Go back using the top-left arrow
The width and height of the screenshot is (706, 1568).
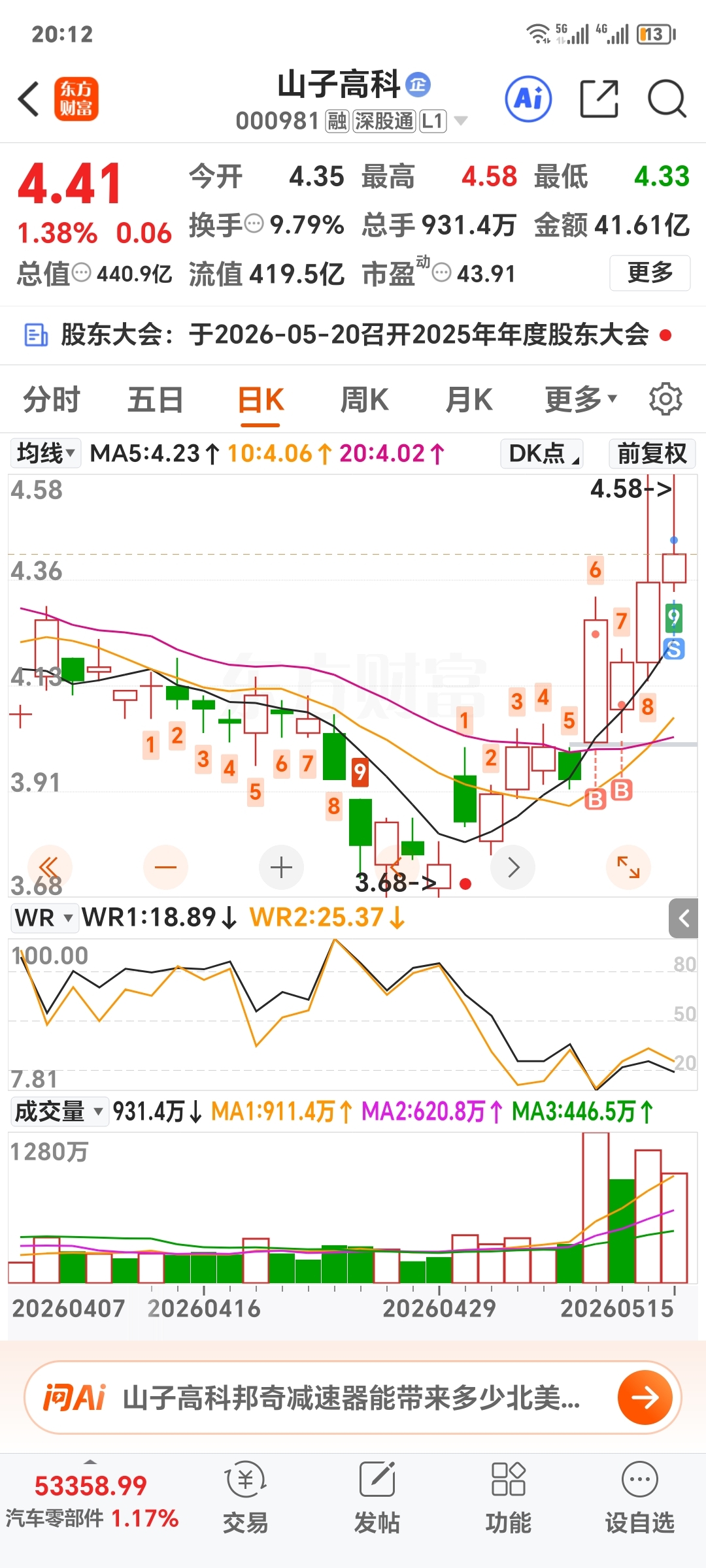pos(29,99)
